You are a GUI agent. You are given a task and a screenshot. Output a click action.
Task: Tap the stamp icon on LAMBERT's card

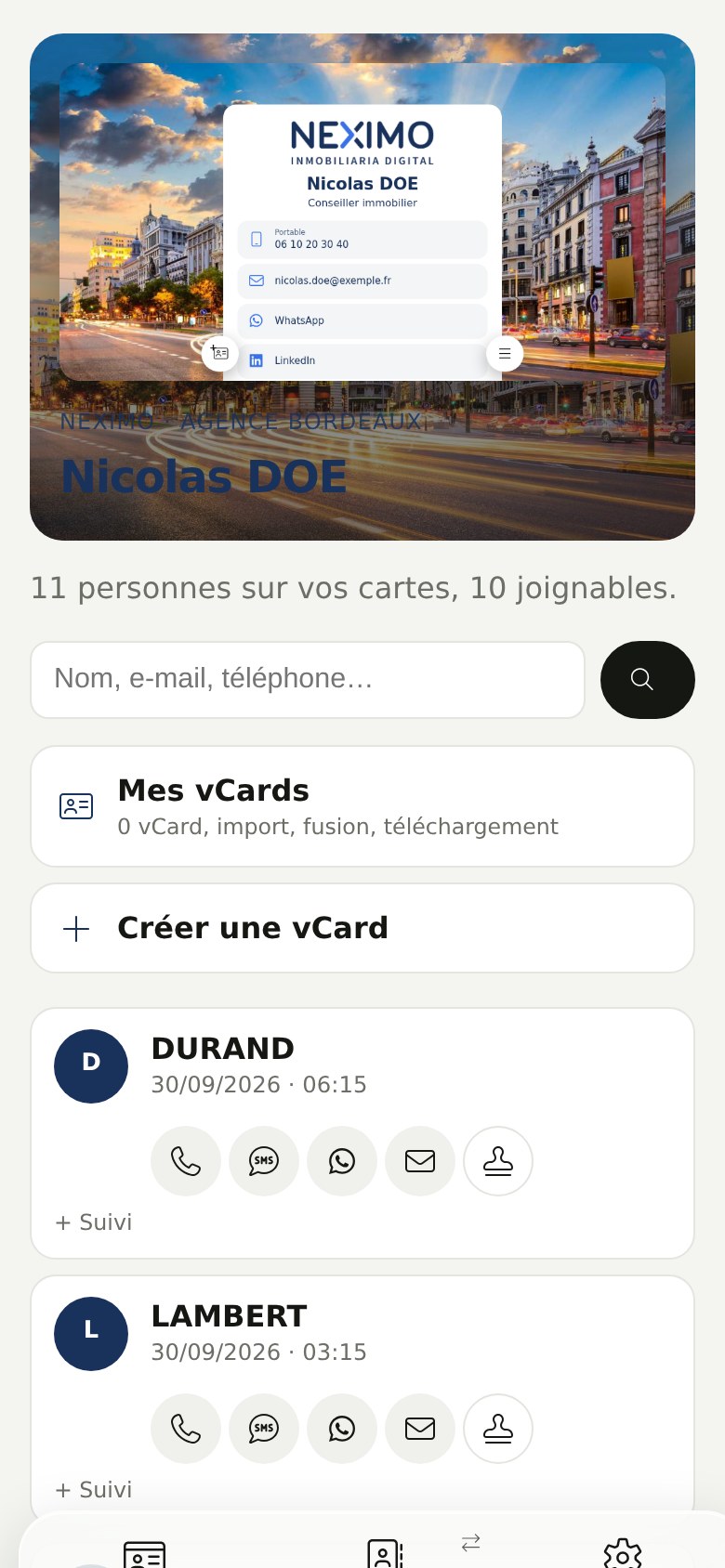coord(498,1429)
